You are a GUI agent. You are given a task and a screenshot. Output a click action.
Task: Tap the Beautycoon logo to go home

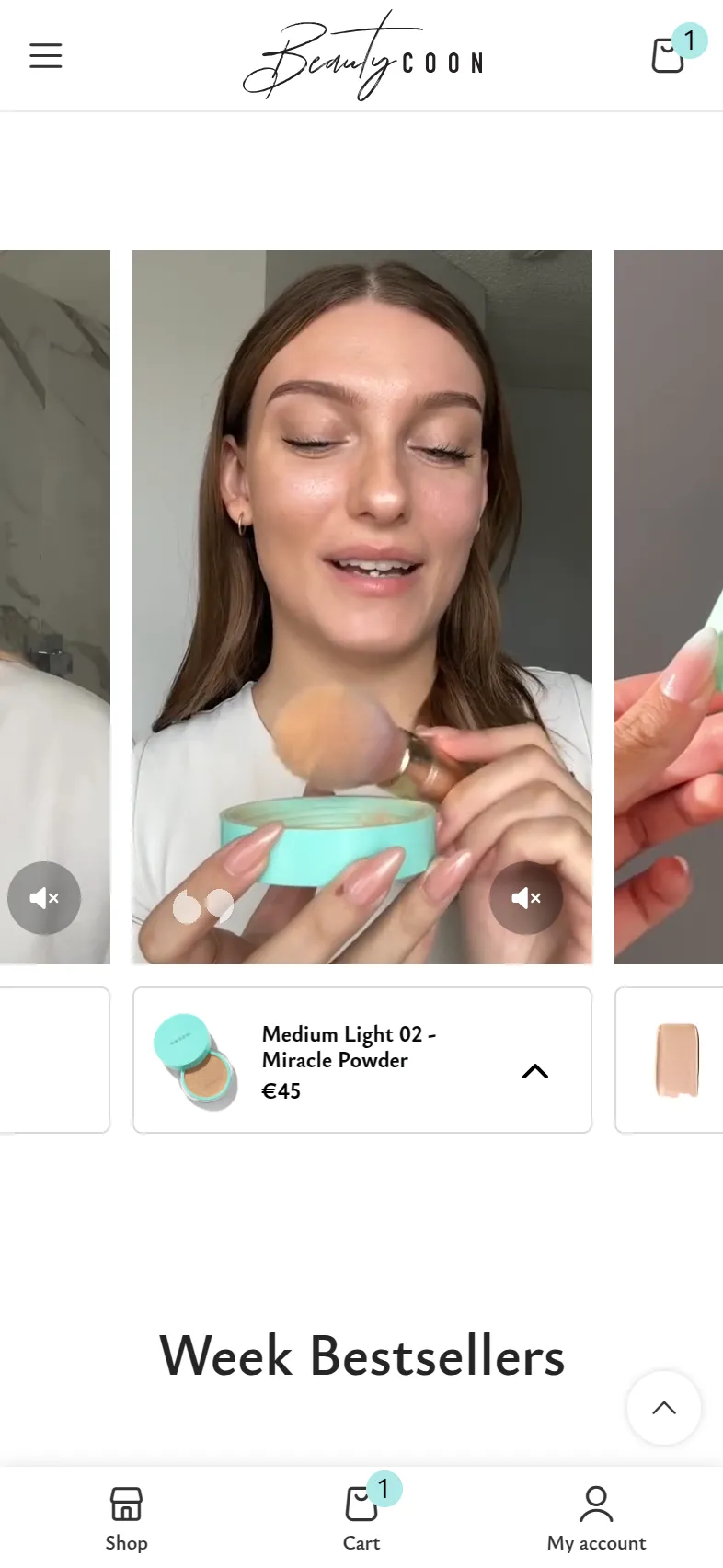pyautogui.click(x=363, y=55)
